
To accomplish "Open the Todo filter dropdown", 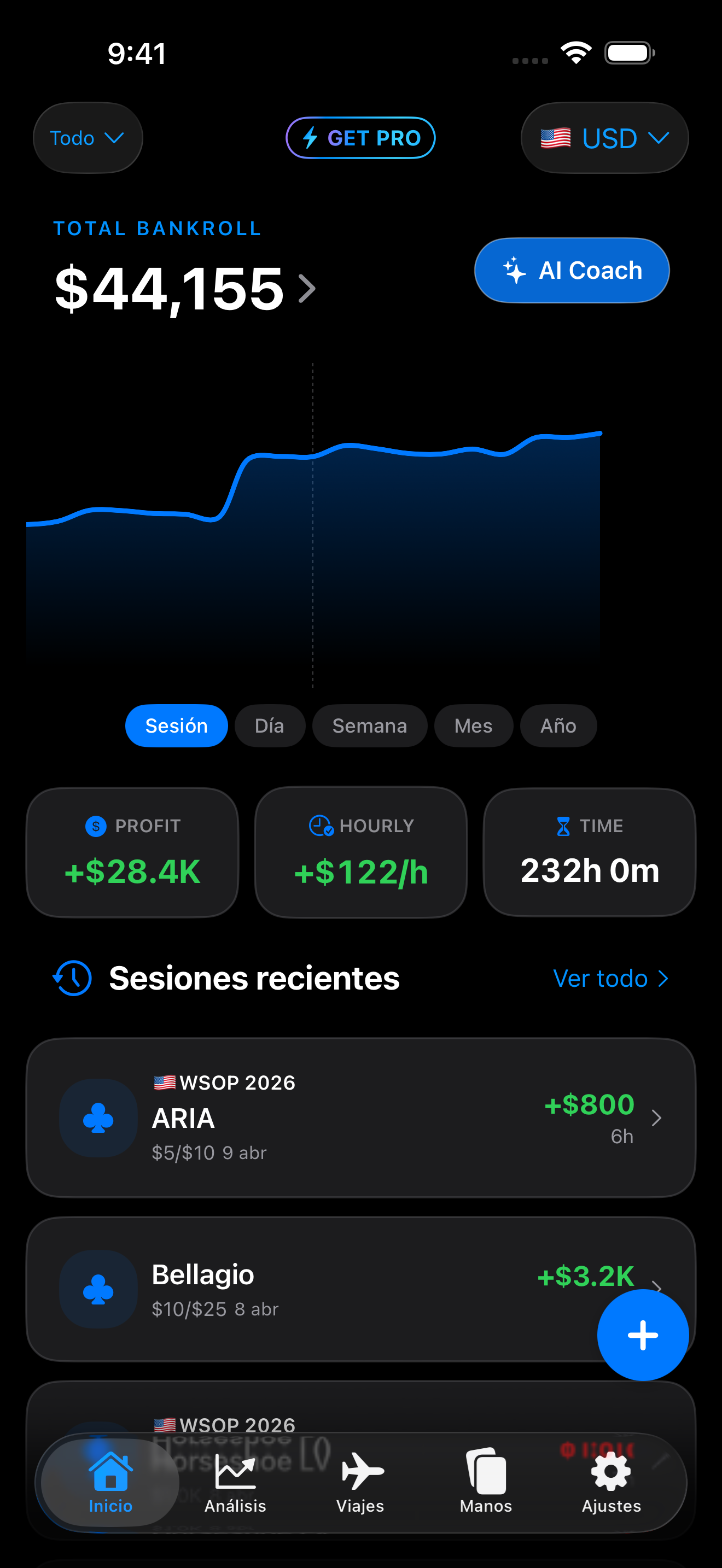I will 88,138.
